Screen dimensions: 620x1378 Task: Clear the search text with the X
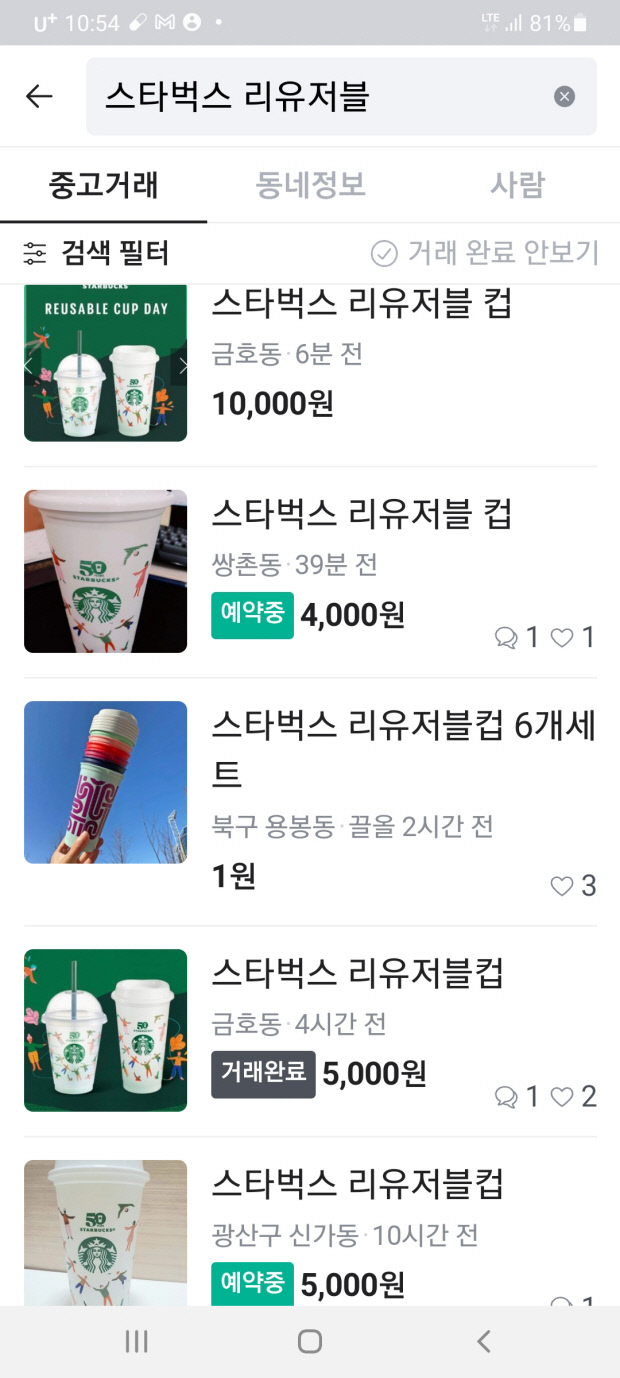tap(565, 96)
